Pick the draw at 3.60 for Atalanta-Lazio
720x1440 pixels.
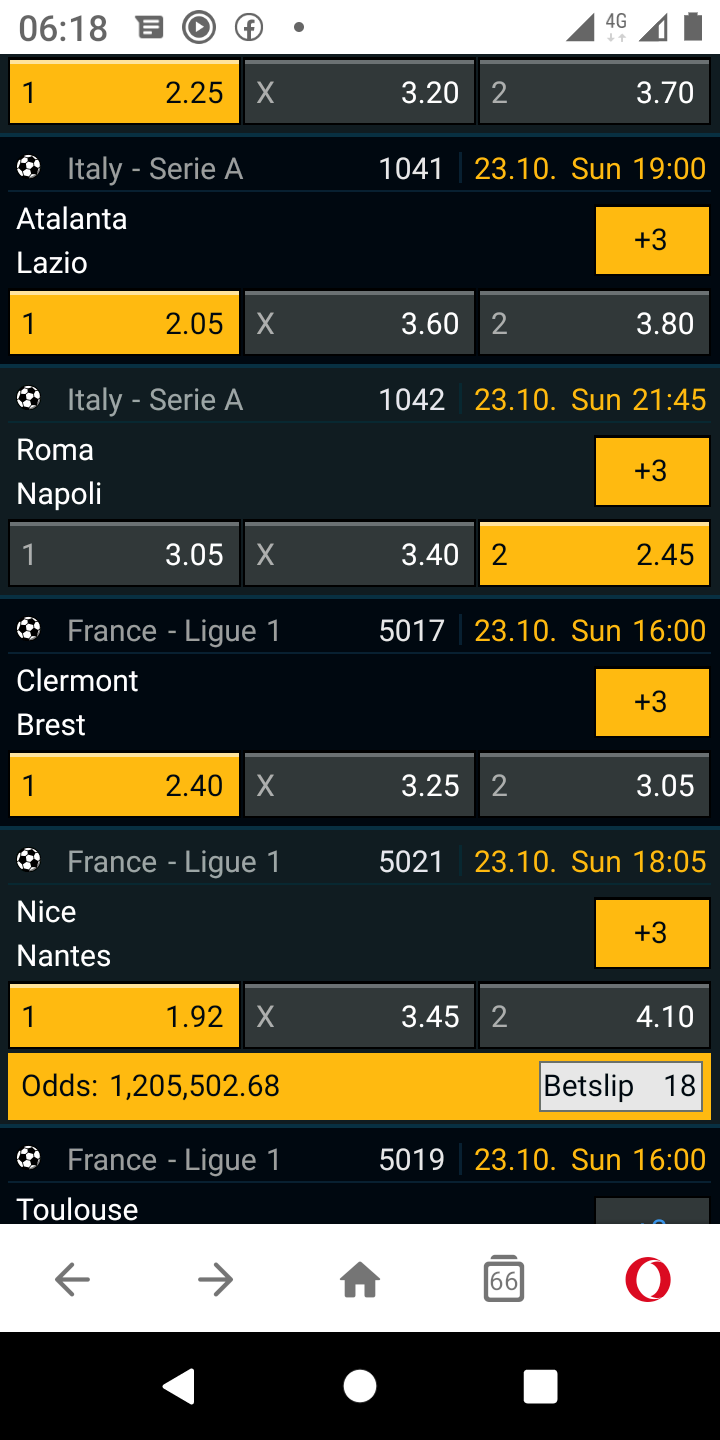coord(359,323)
